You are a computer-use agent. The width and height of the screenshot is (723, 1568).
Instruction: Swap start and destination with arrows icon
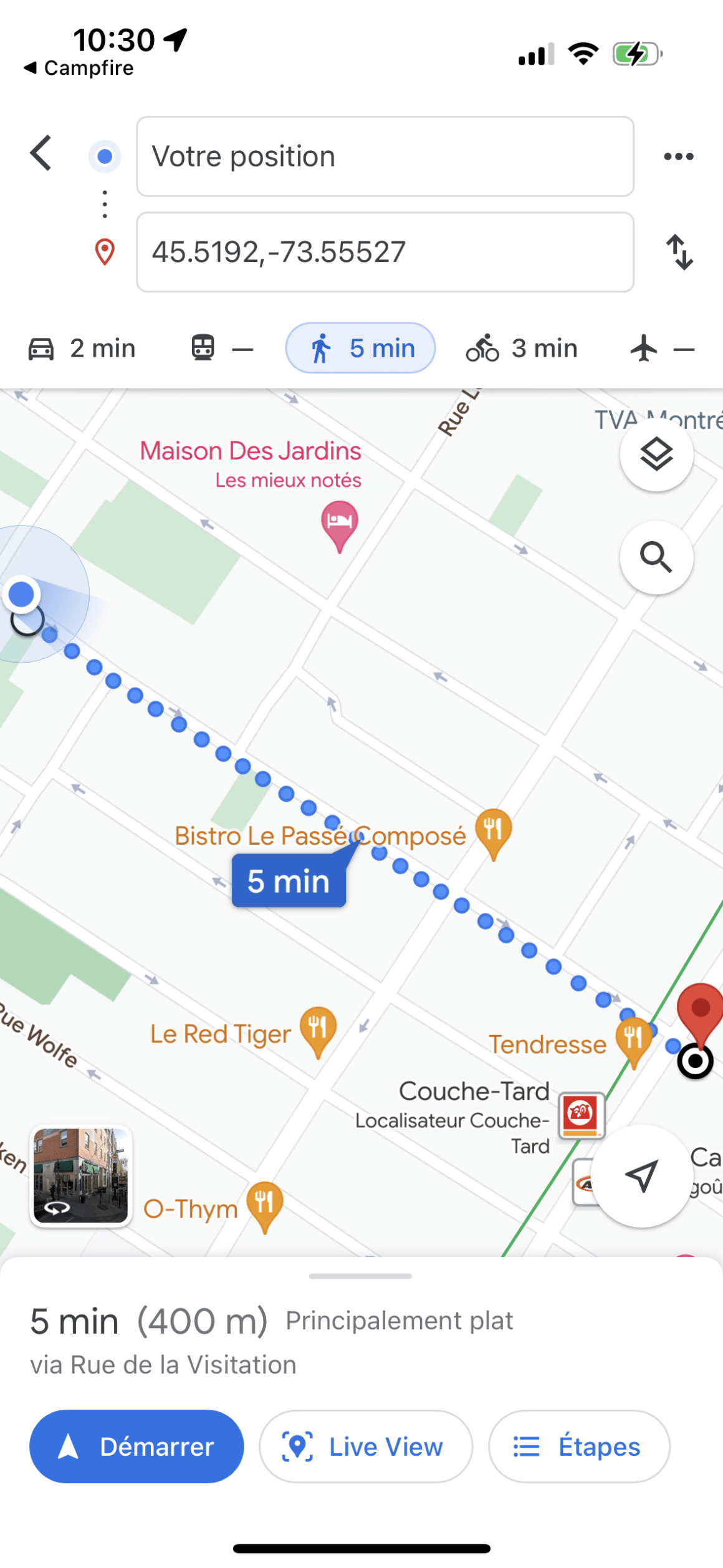pyautogui.click(x=679, y=253)
